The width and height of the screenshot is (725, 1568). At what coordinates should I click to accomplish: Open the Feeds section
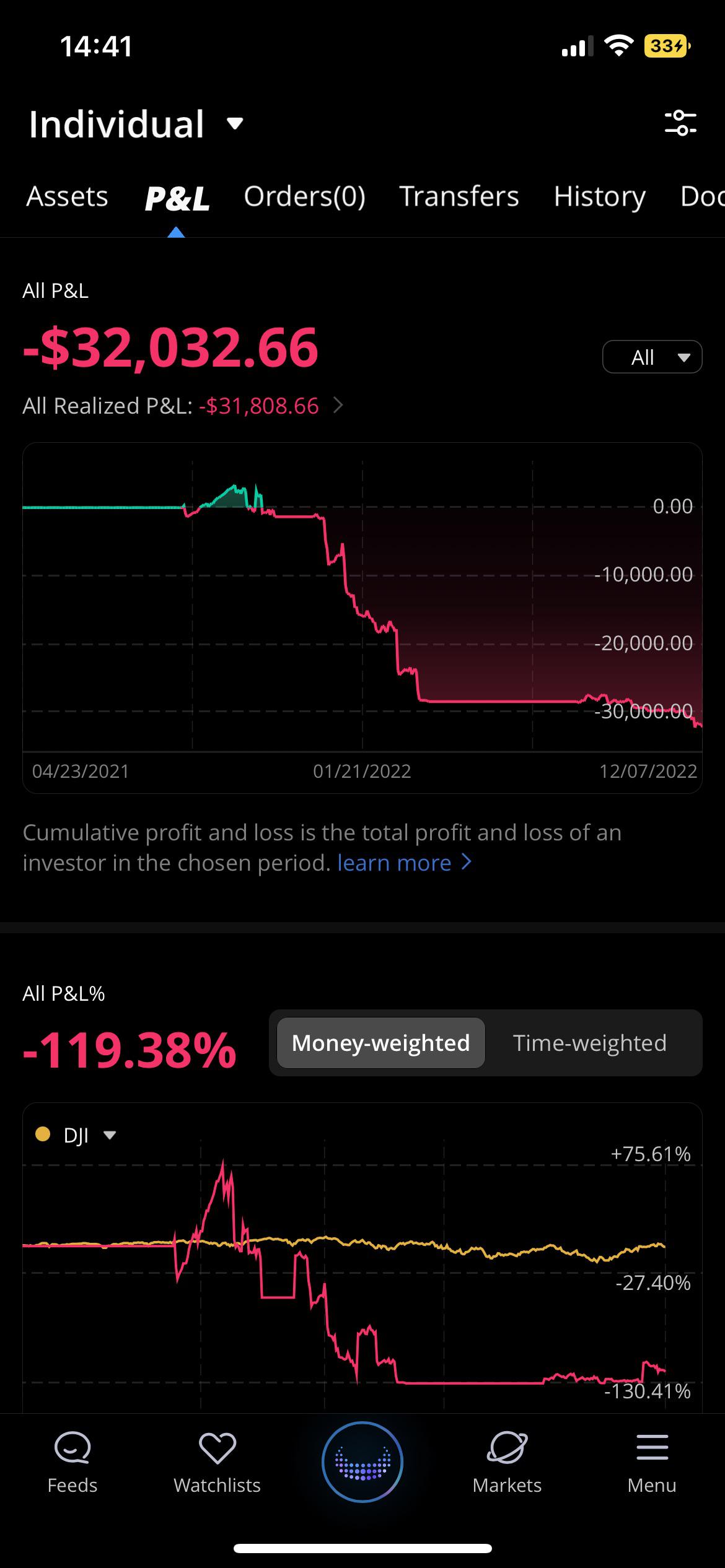tap(72, 1463)
